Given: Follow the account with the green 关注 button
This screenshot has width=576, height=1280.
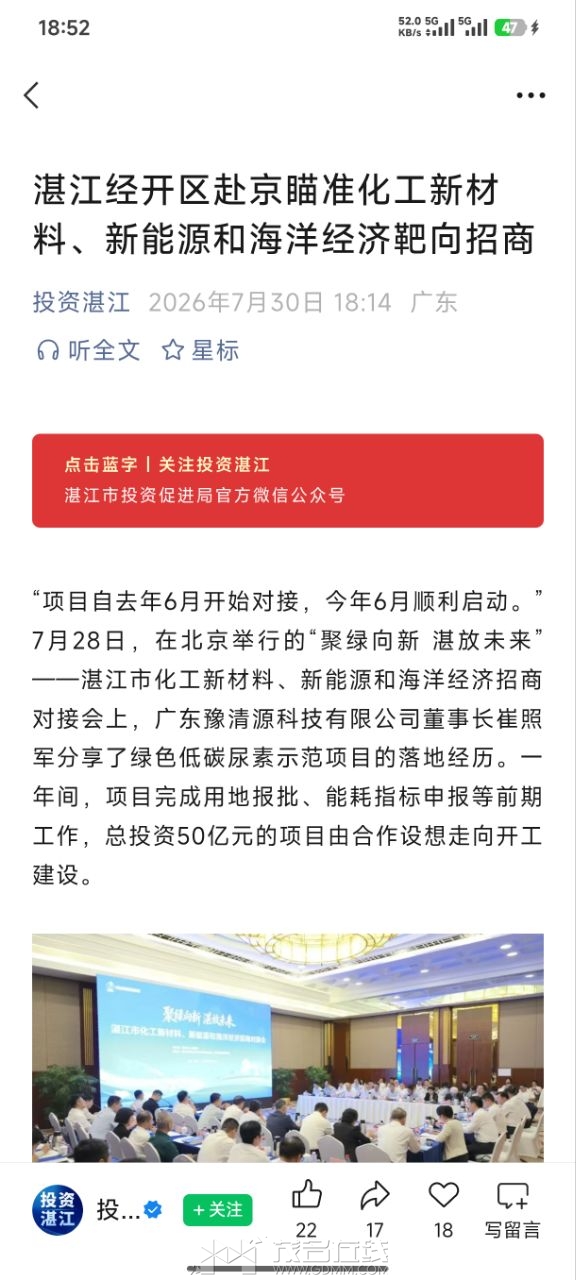Looking at the screenshot, I should (x=217, y=1210).
